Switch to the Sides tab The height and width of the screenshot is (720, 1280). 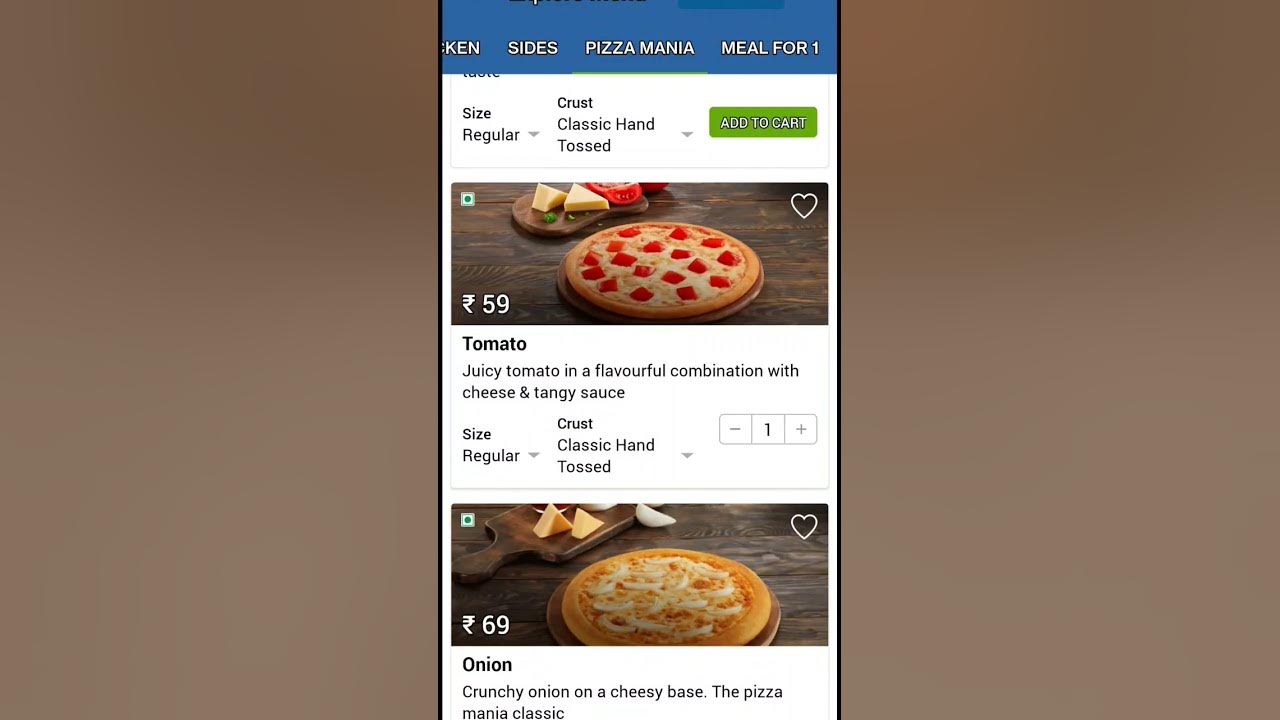click(532, 48)
